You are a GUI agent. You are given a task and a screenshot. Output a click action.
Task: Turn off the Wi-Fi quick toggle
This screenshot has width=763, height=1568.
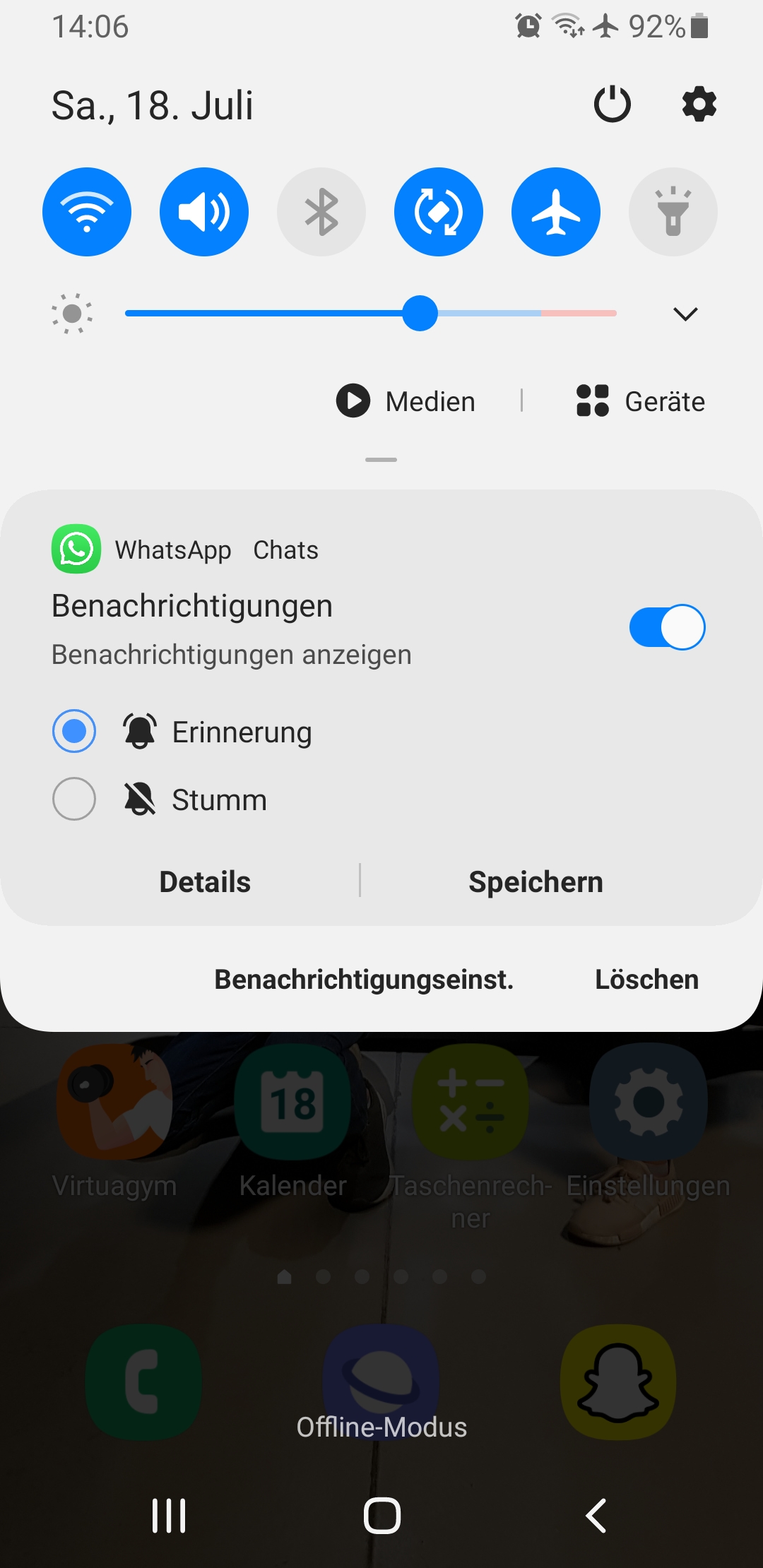coord(87,212)
